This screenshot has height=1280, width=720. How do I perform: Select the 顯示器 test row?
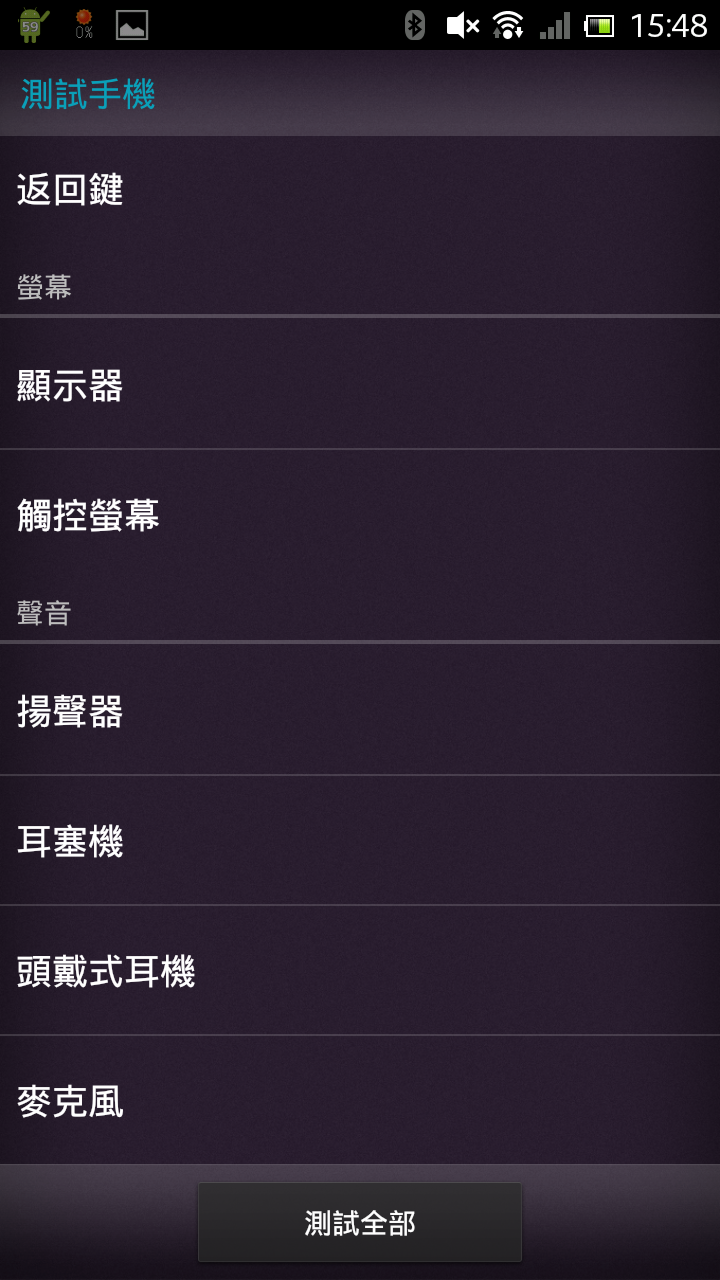click(360, 386)
